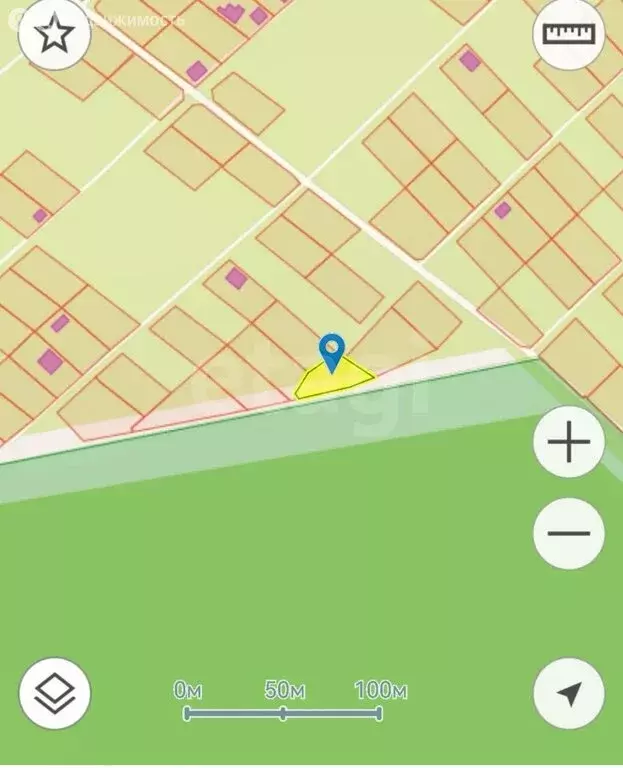The image size is (623, 768).
Task: Zoom out with the minus button
Action: [568, 533]
